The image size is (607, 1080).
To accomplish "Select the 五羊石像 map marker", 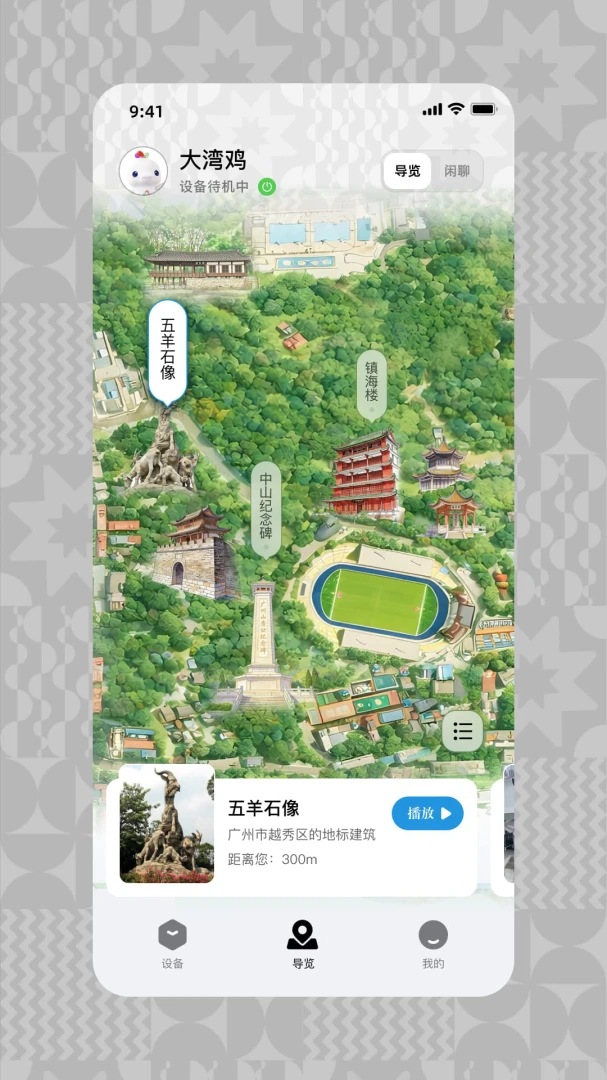I will (x=167, y=352).
